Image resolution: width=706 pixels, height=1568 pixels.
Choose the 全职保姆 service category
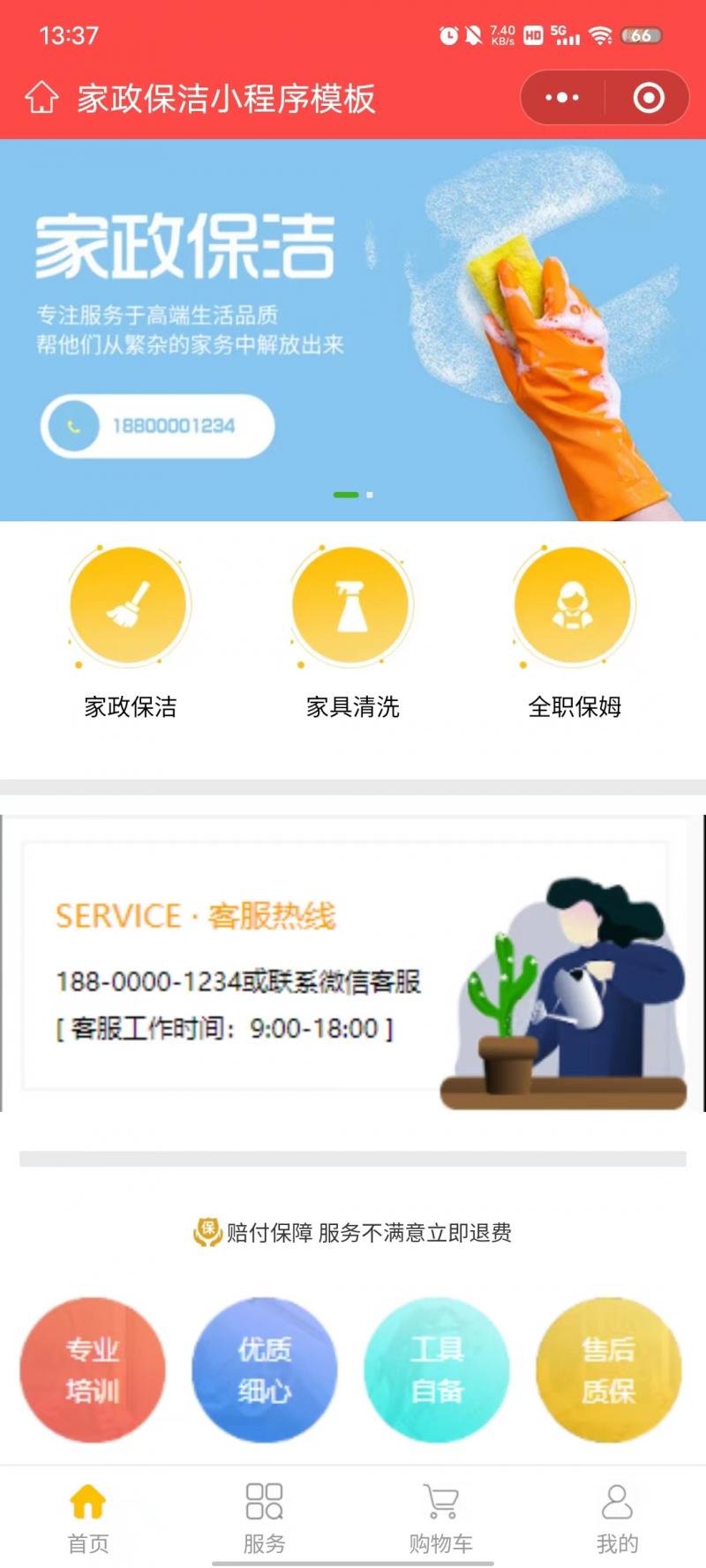coord(575,631)
